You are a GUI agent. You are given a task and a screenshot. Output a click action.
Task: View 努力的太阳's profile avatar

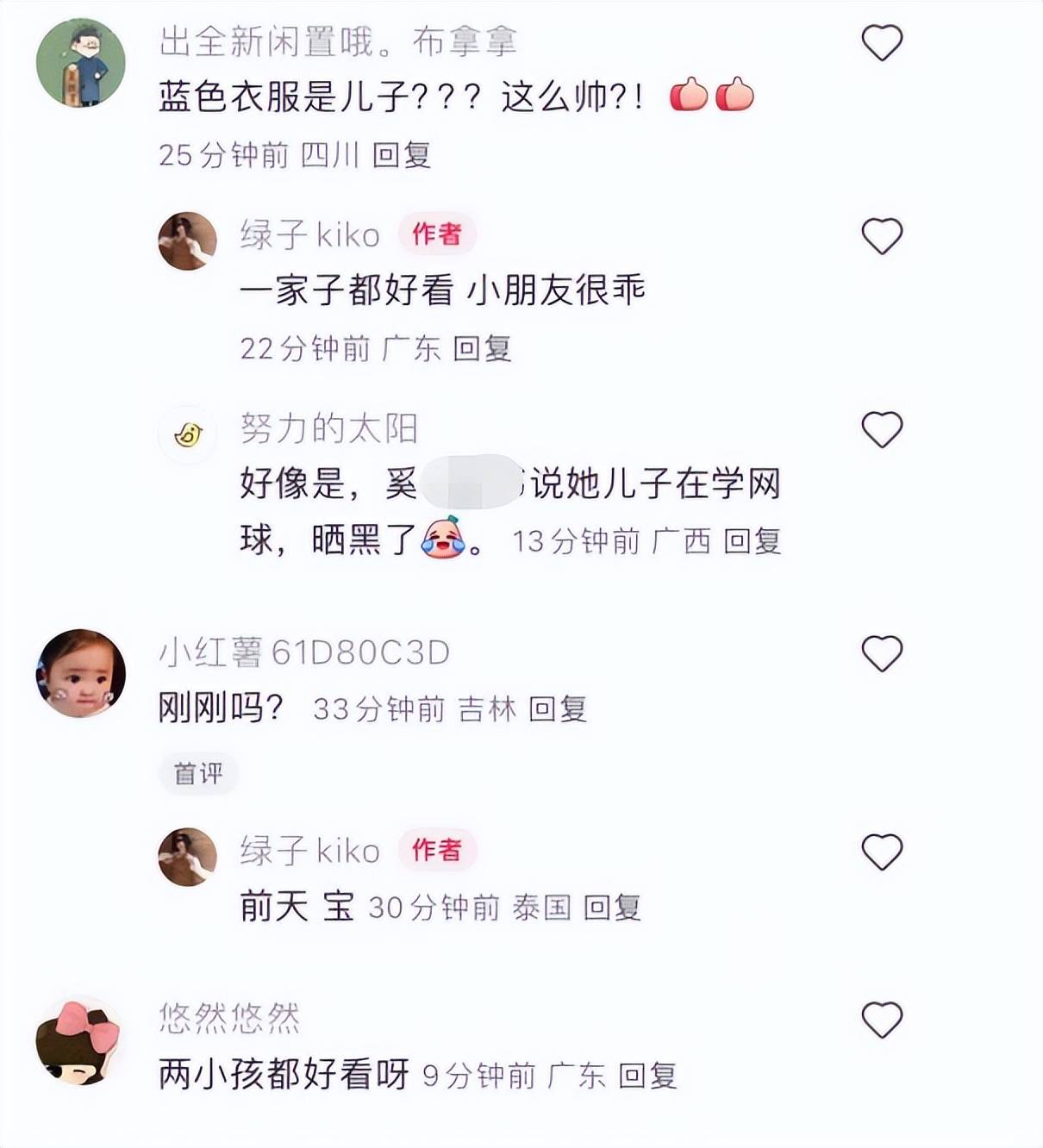pyautogui.click(x=187, y=434)
